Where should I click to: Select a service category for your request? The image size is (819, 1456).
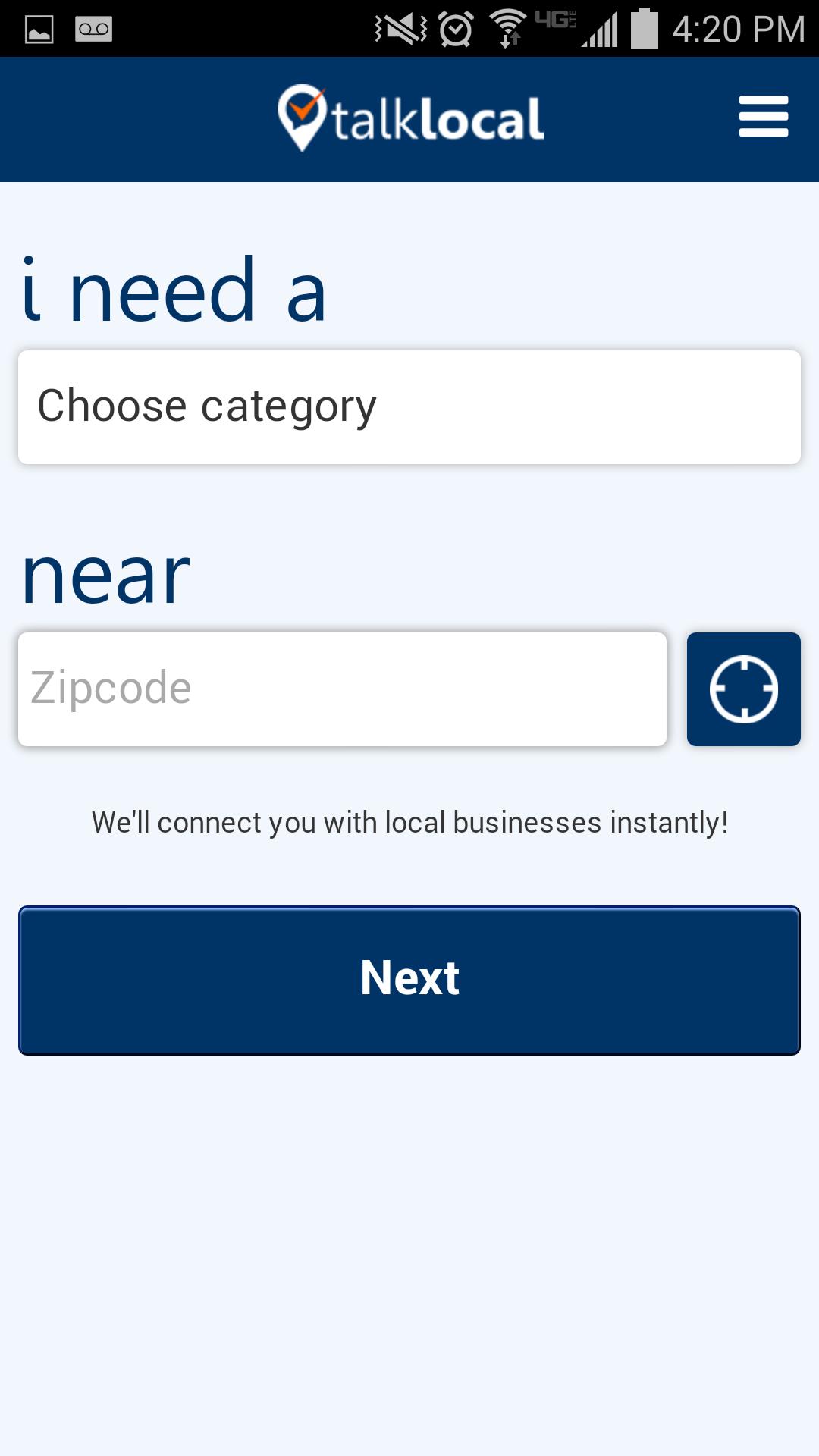tap(409, 406)
